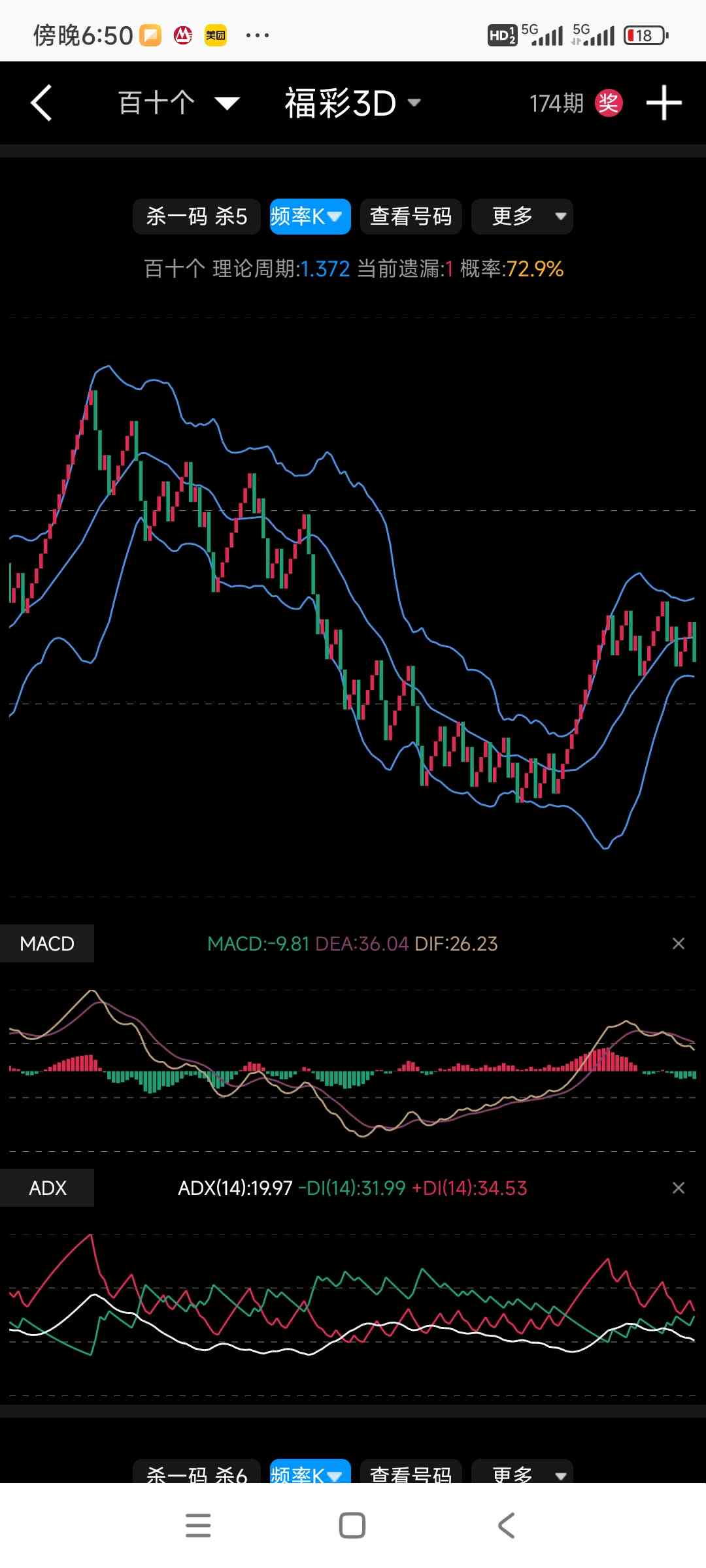Close the ADX indicator panel
The image size is (706, 1568).
pyautogui.click(x=679, y=1188)
